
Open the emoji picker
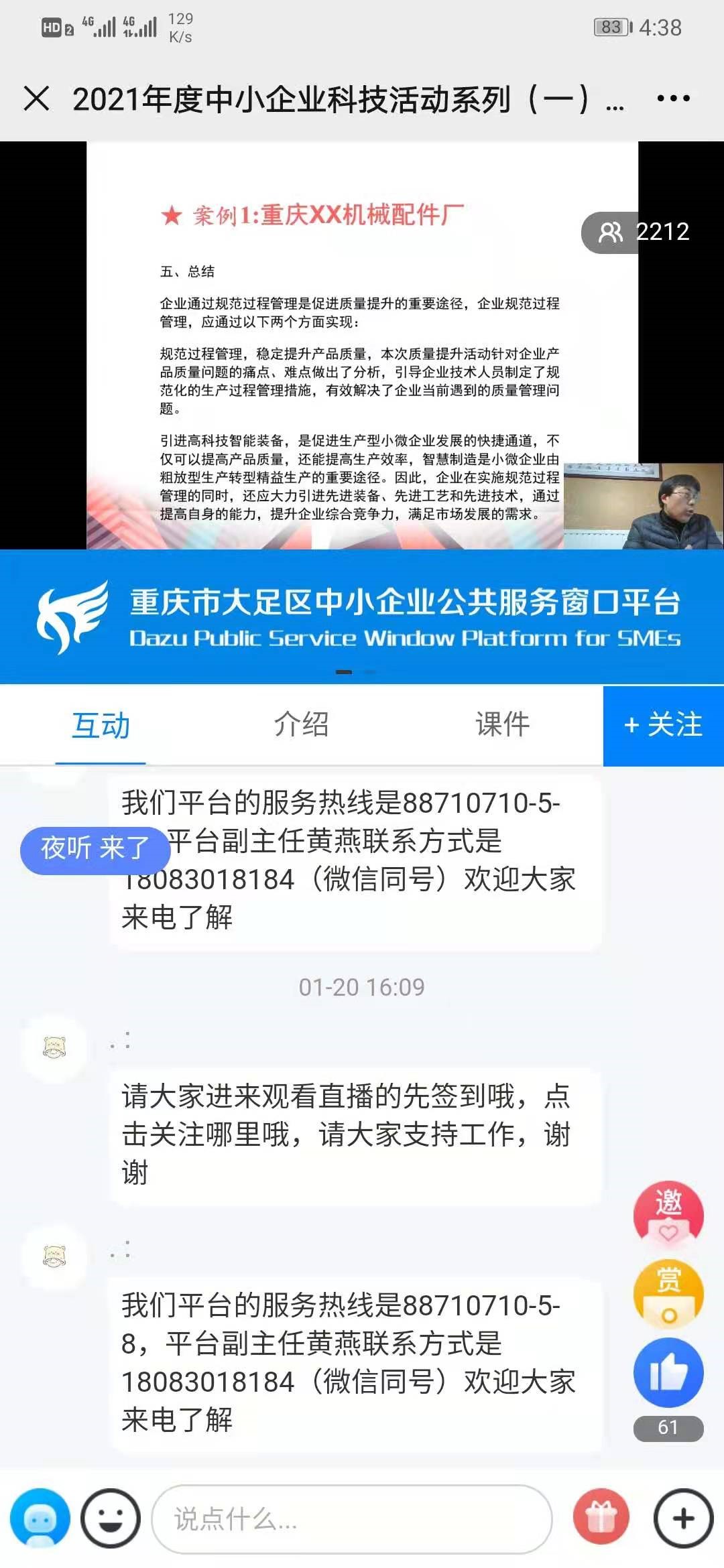pos(111,1518)
